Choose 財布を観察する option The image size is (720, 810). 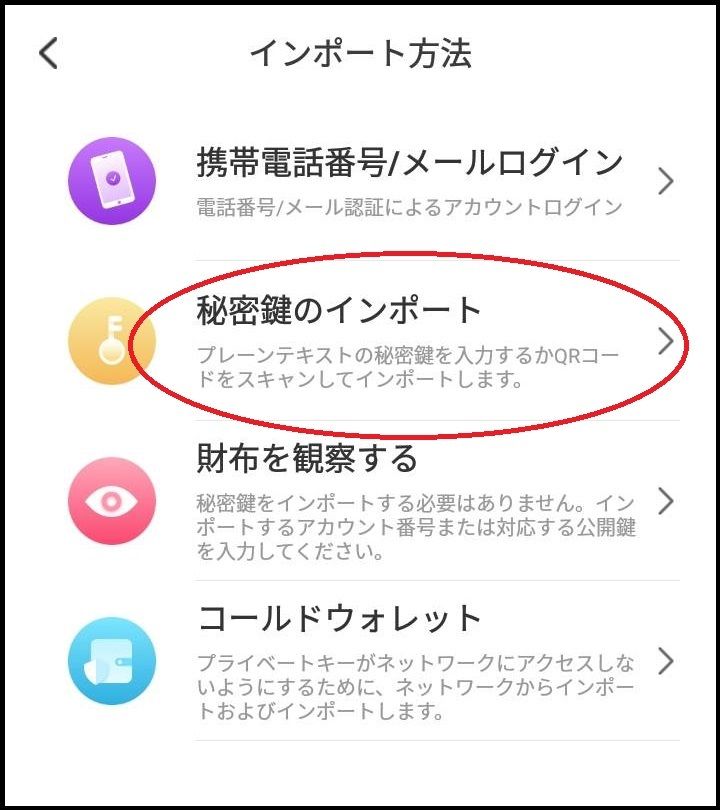pos(410,500)
